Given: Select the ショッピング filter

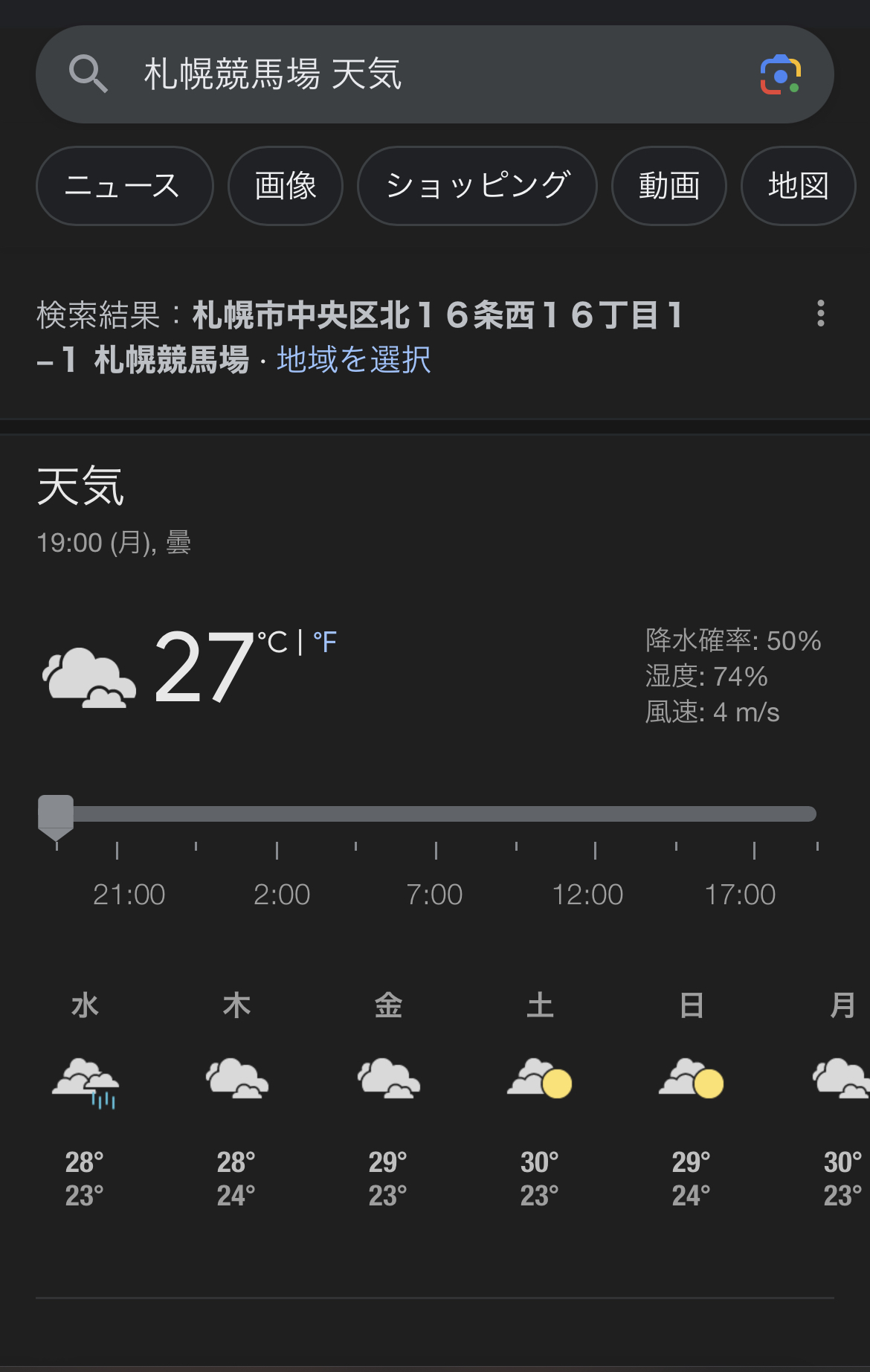Looking at the screenshot, I should pyautogui.click(x=477, y=186).
